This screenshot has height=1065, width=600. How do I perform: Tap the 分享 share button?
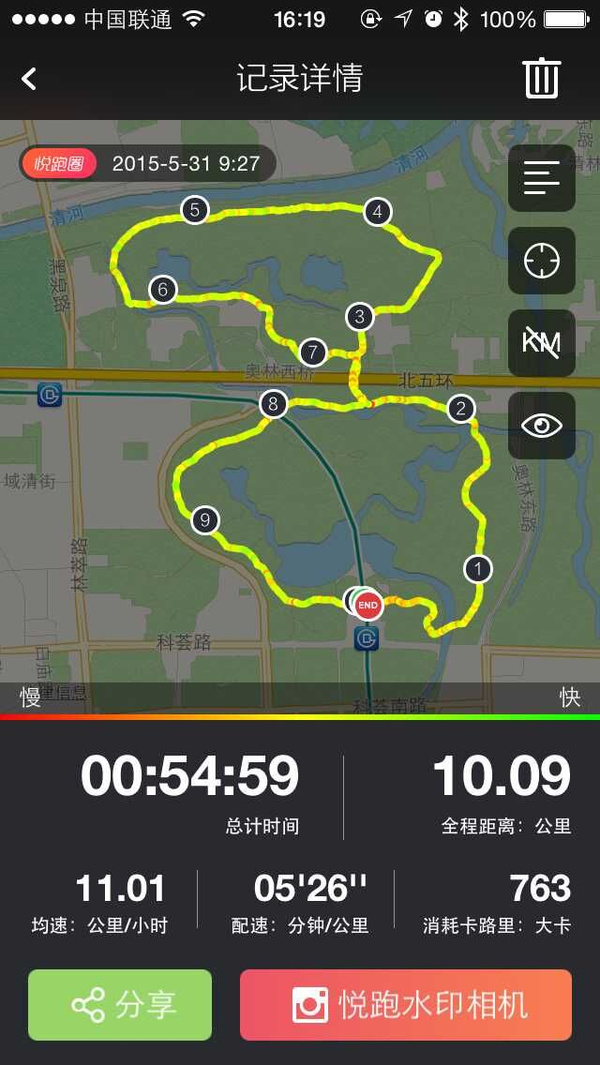tap(120, 1004)
